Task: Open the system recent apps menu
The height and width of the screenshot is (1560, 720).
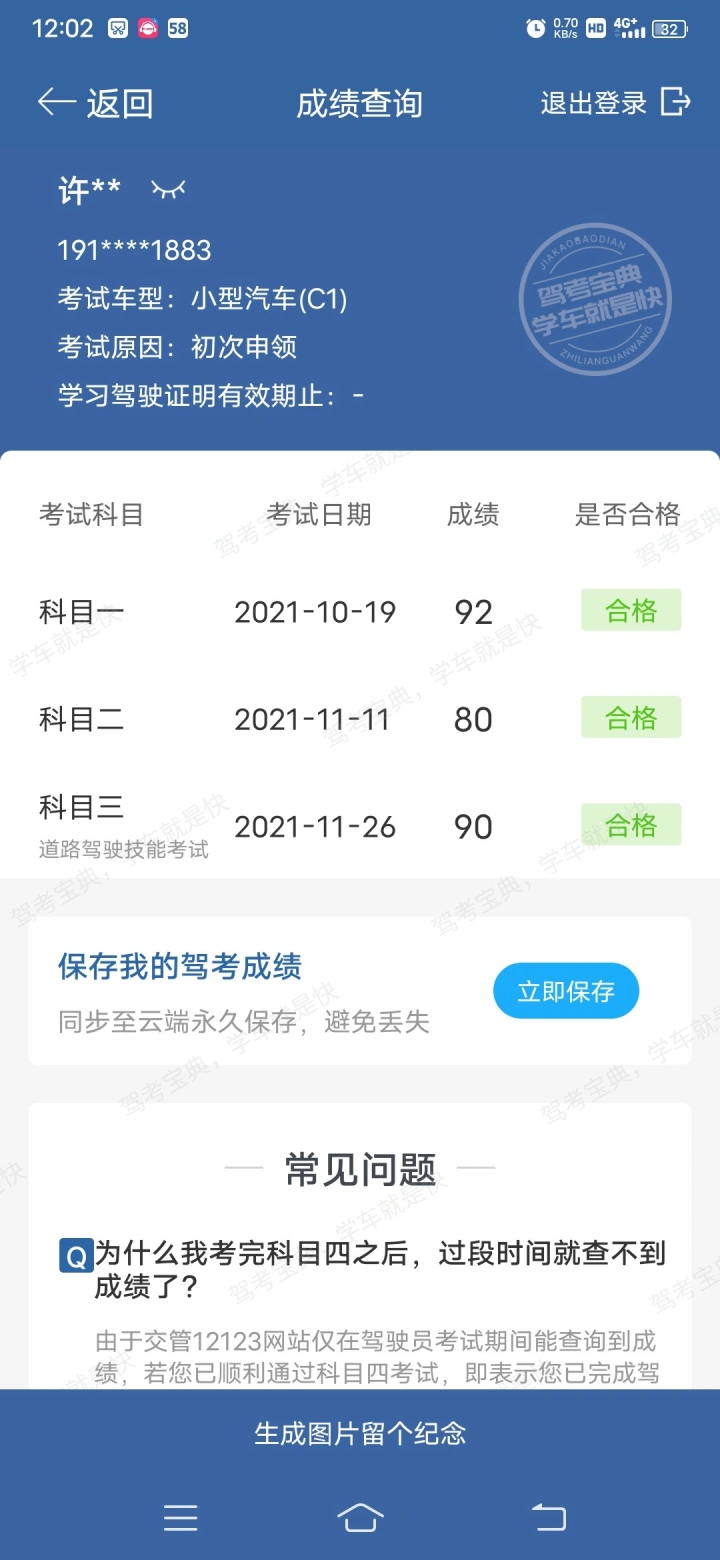Action: click(x=180, y=1518)
